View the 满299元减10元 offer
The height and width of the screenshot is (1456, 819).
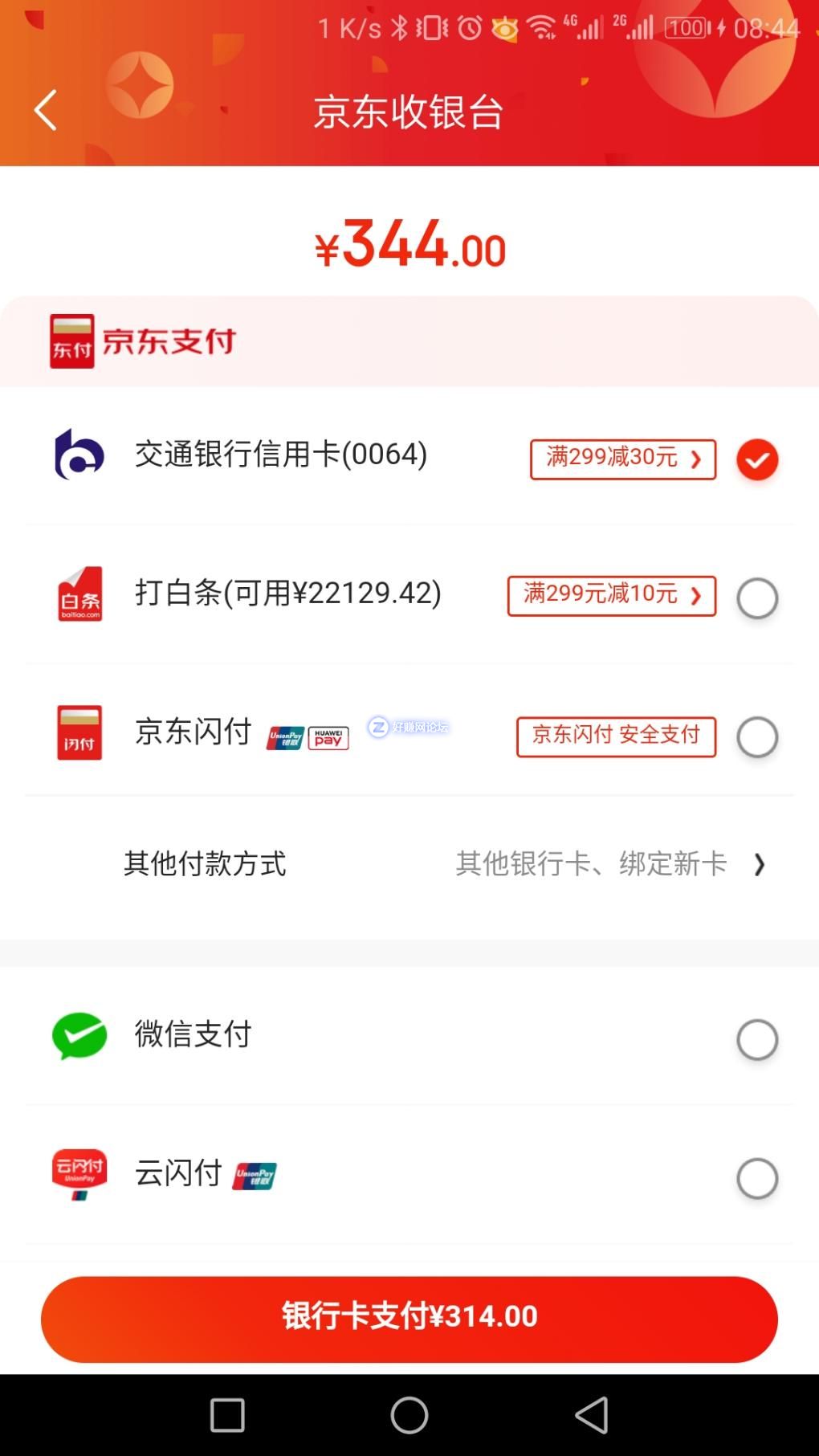tap(611, 596)
